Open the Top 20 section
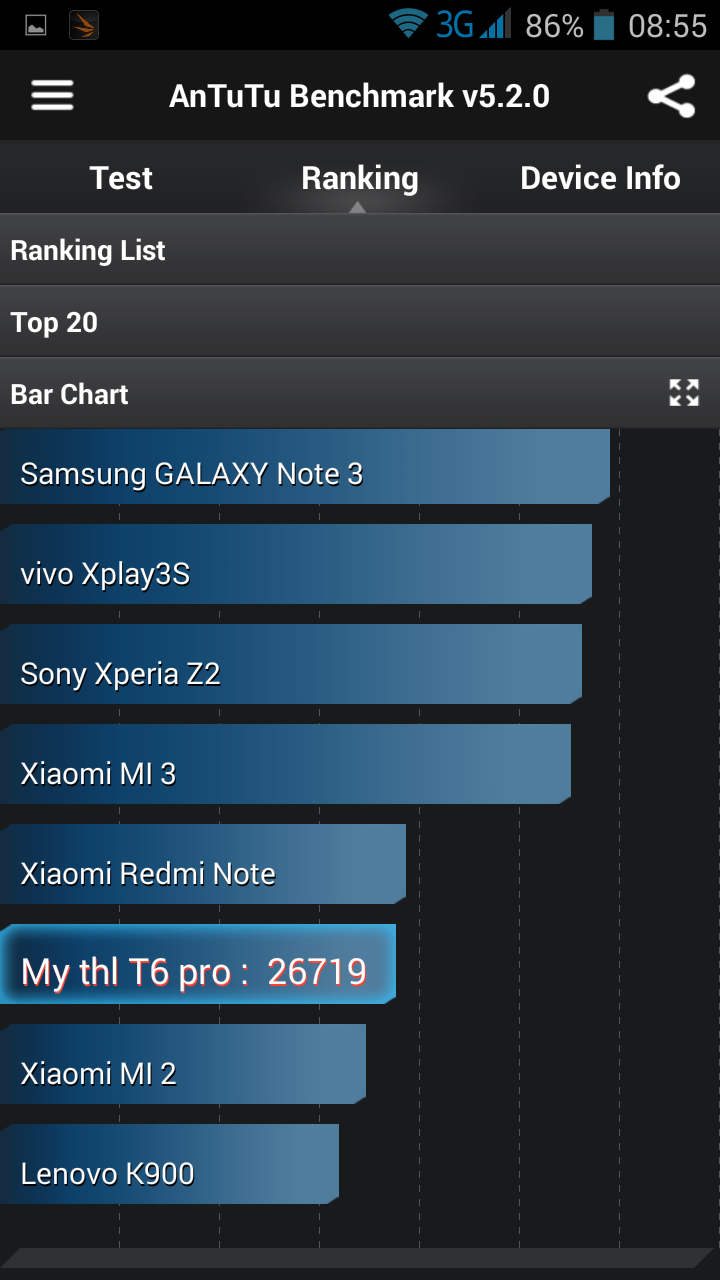720x1280 pixels. coord(360,322)
